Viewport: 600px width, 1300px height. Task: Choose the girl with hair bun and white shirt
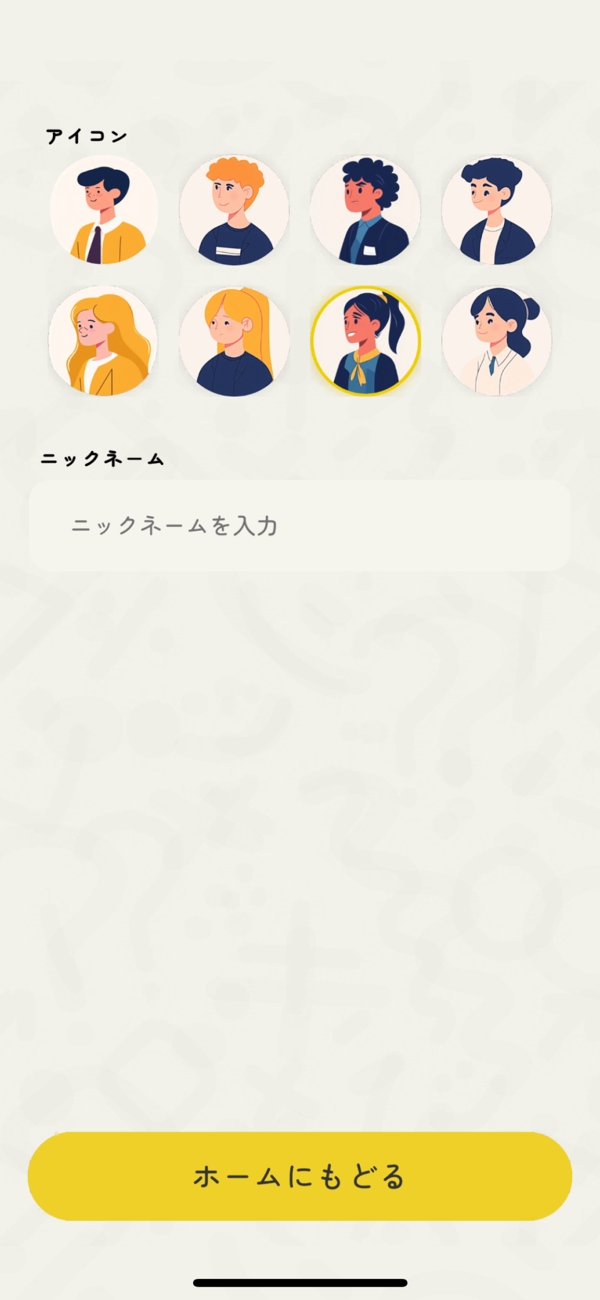click(x=496, y=341)
